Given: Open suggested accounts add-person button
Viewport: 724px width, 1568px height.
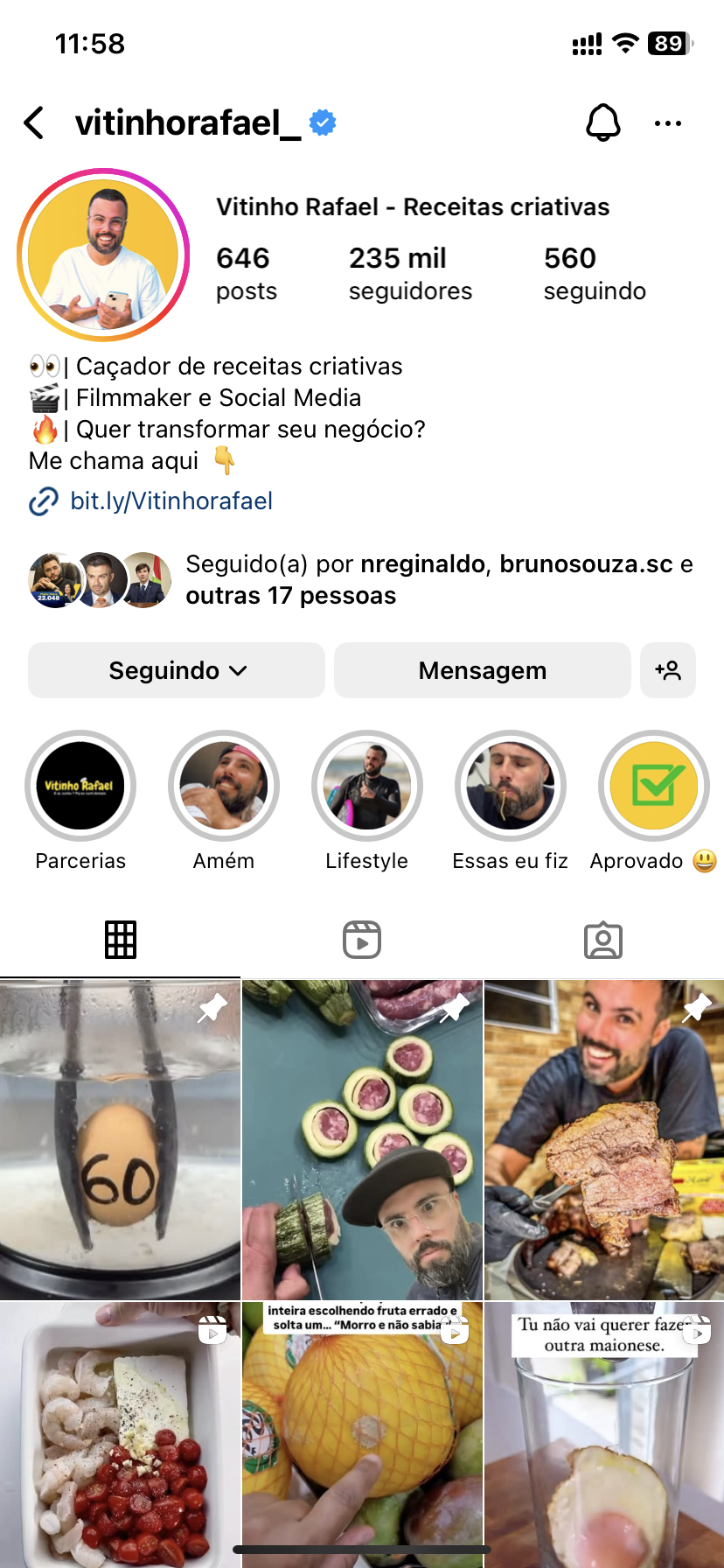Looking at the screenshot, I should (668, 670).
